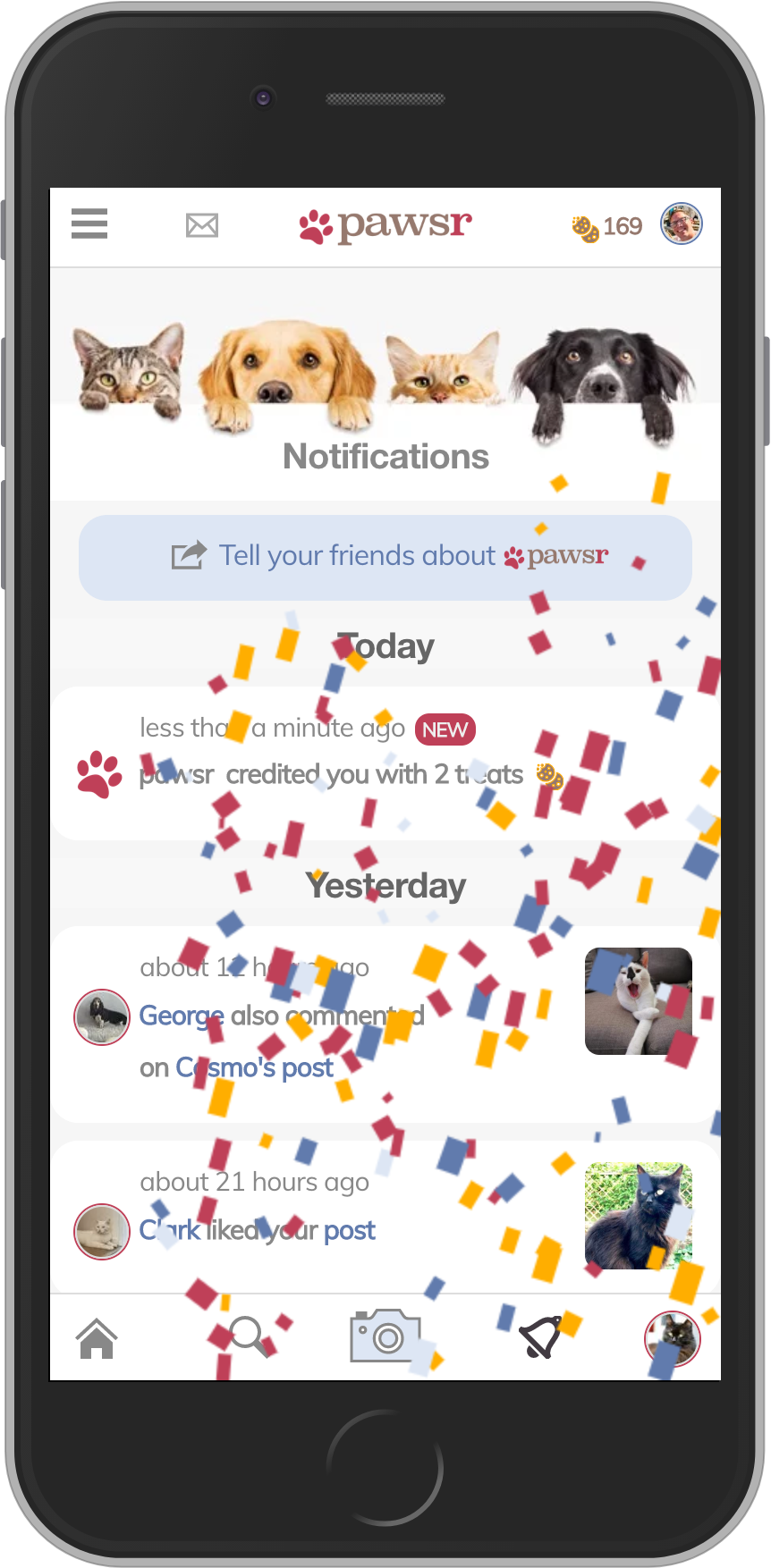View the black cat post thumbnail
This screenshot has width=771, height=1568.
[x=639, y=1216]
